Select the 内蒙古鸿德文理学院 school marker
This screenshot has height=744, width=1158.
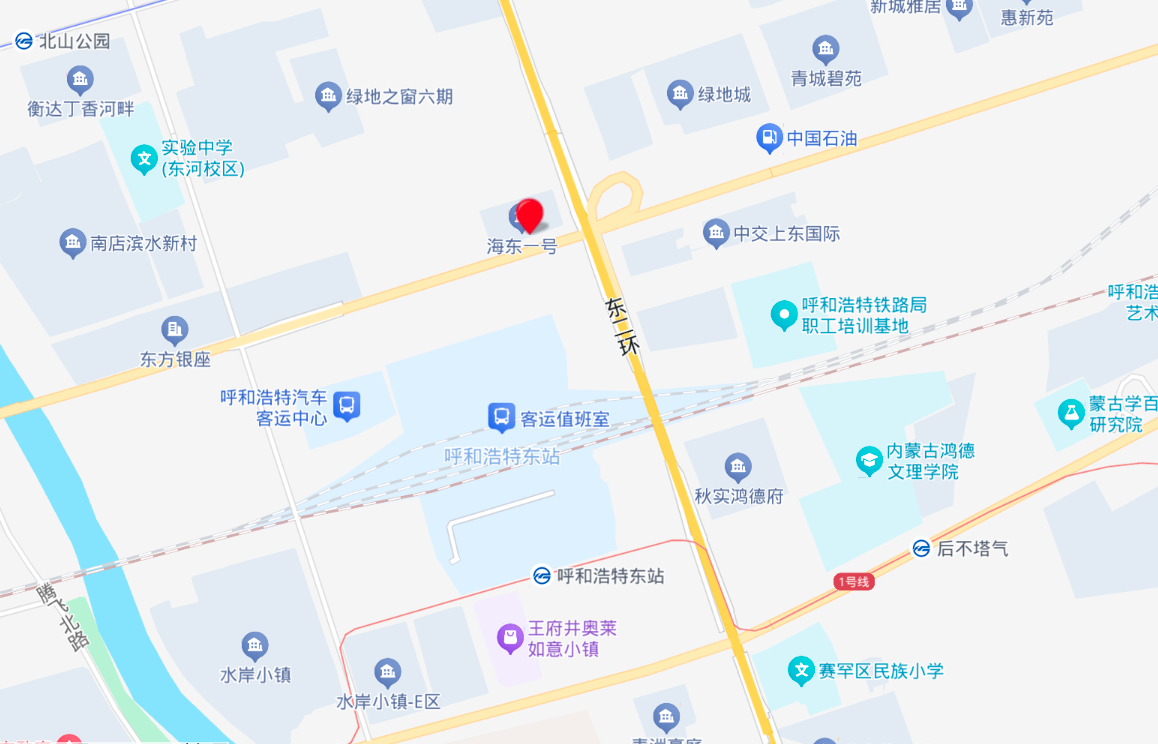tap(869, 460)
